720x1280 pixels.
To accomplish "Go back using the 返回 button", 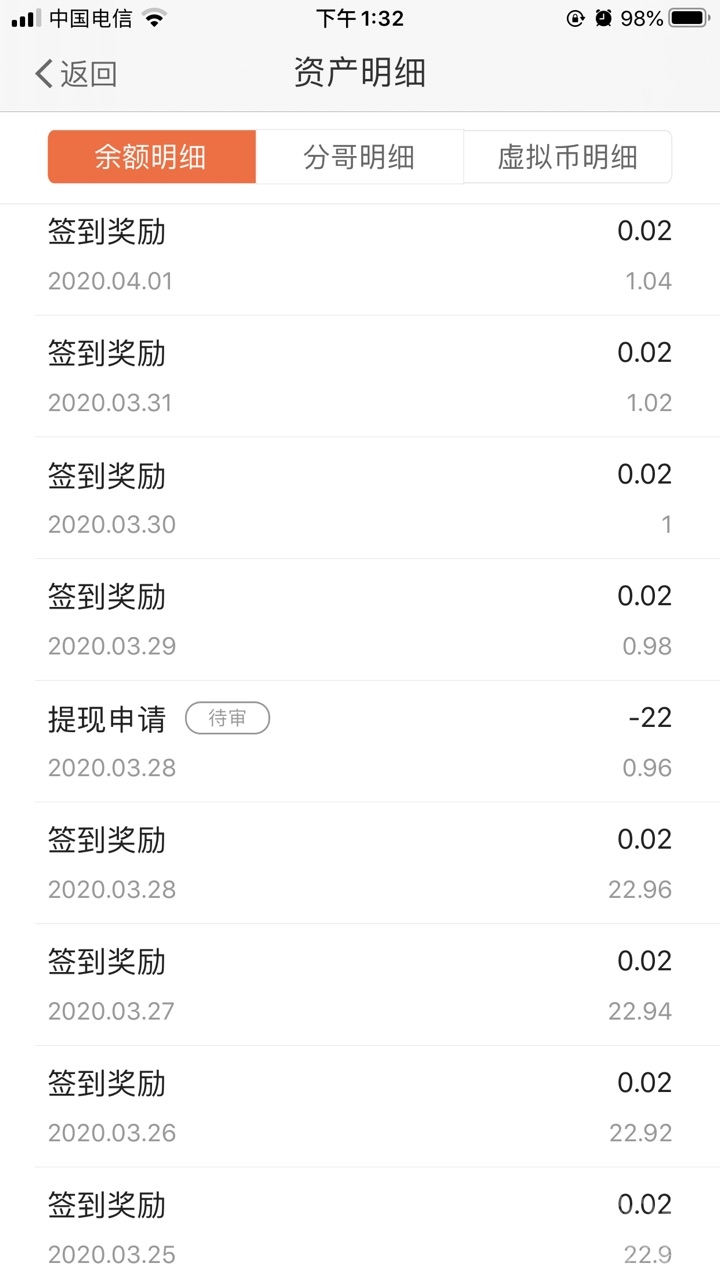I will coord(76,73).
